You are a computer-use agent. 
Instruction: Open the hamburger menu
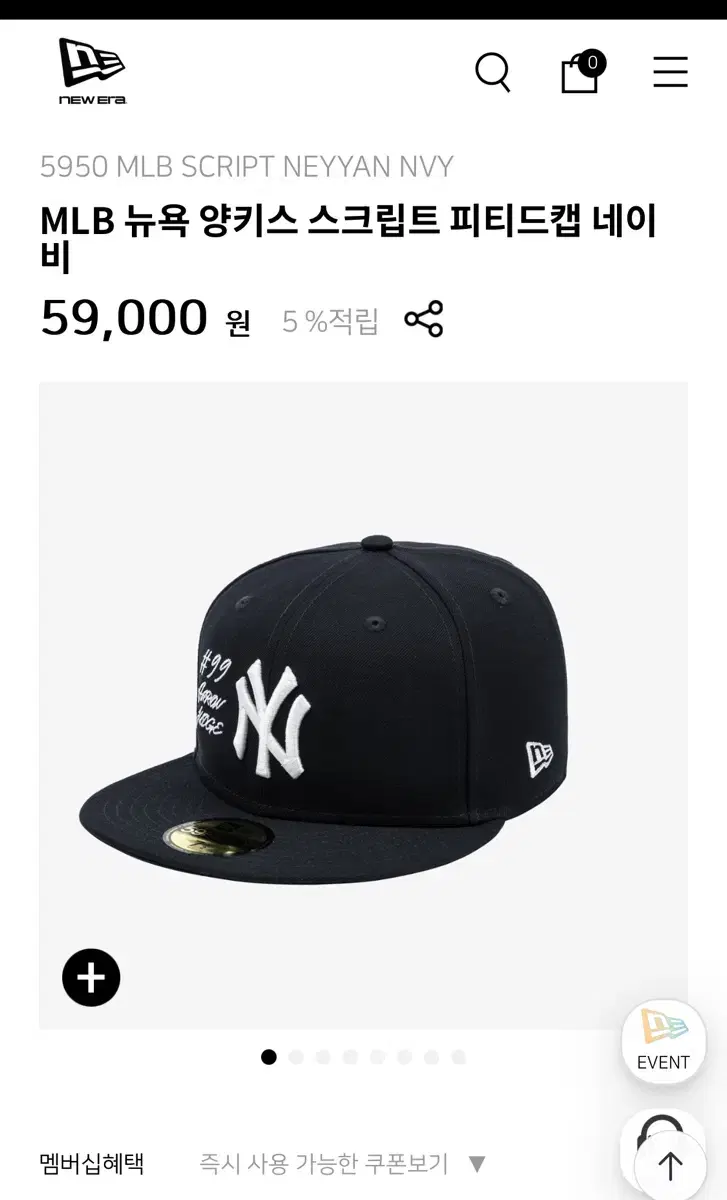670,72
